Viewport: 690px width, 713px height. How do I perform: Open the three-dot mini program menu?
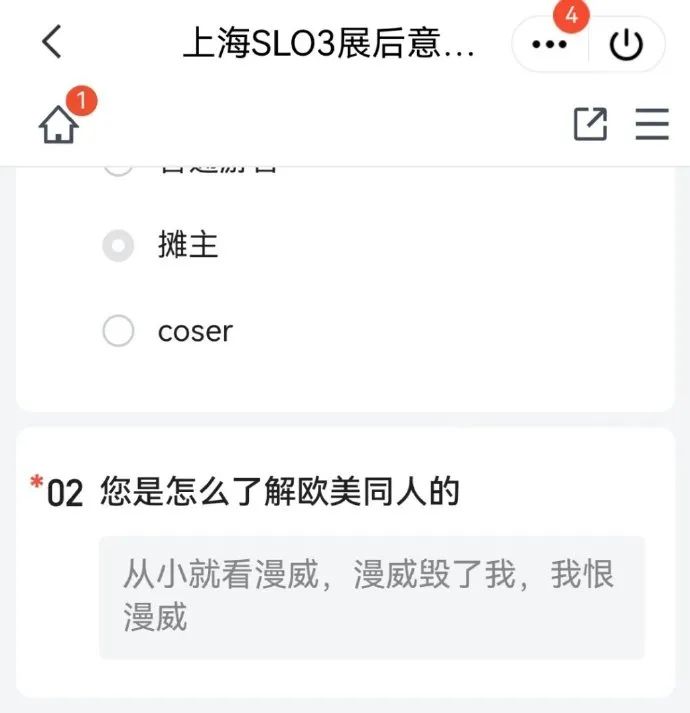pyautogui.click(x=549, y=45)
